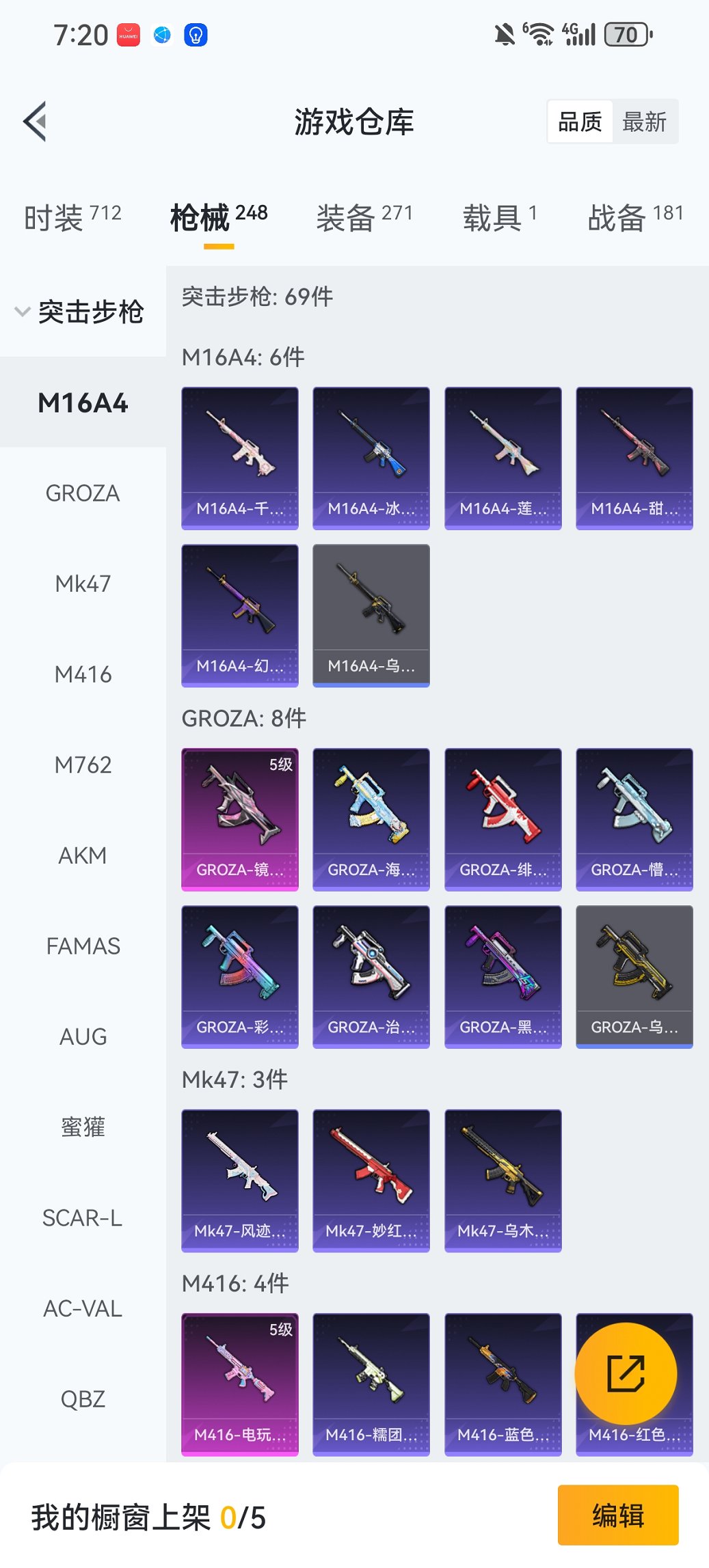Open the Mk47-妙红 skin tile

pos(371,1181)
